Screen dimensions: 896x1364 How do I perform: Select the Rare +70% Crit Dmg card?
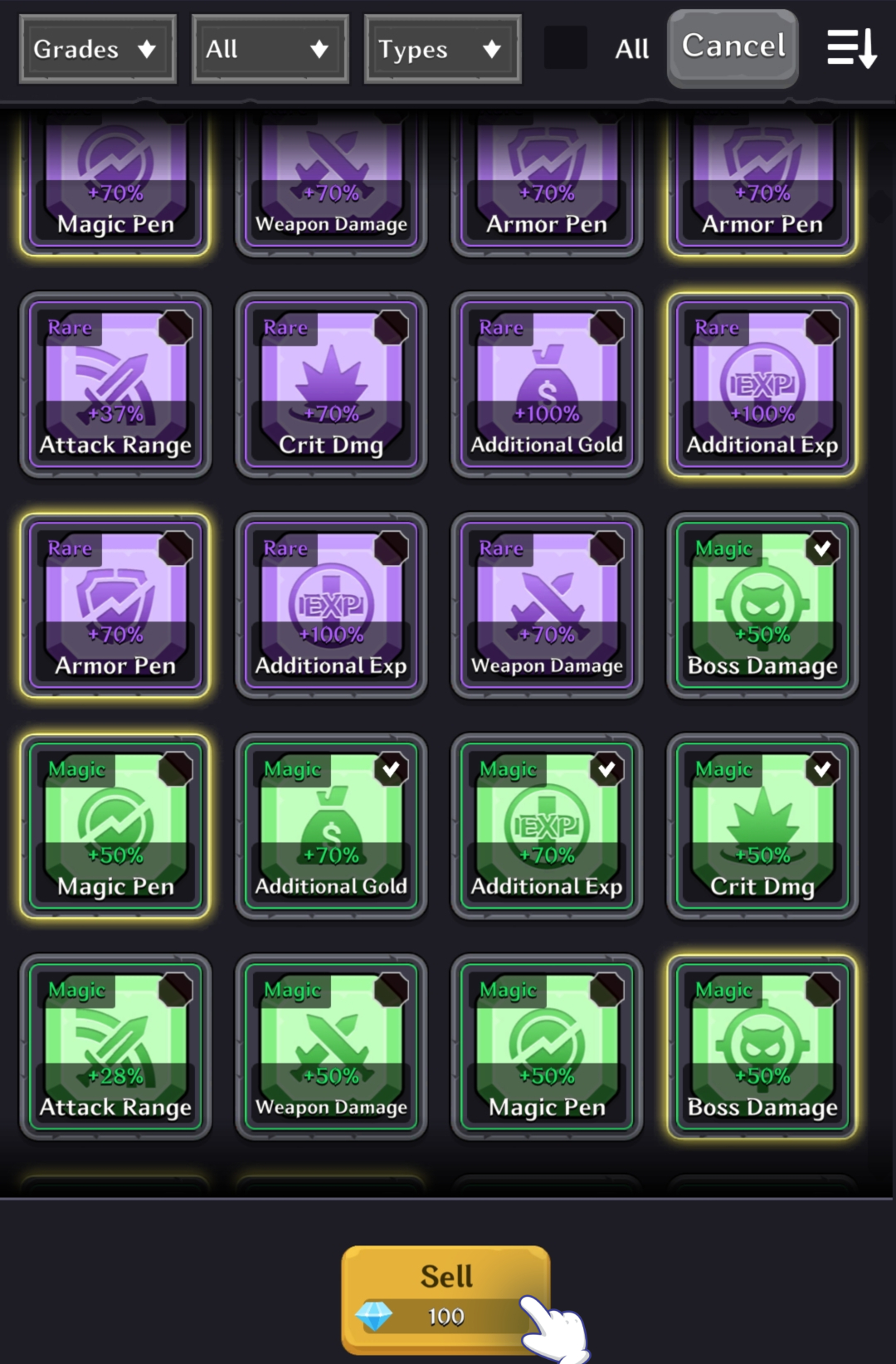click(331, 385)
